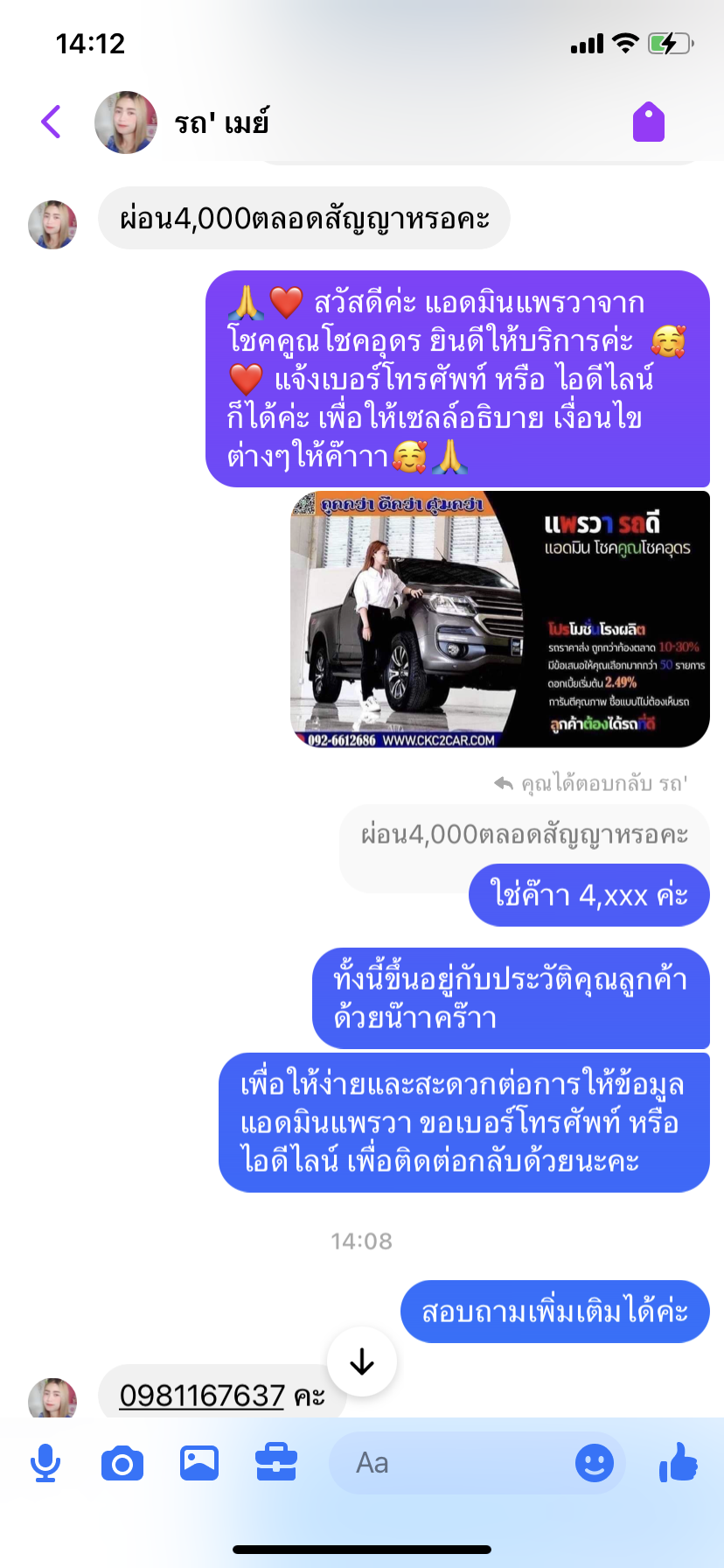Open the purple label tag icon
Image resolution: width=724 pixels, height=1568 pixels.
[x=649, y=122]
